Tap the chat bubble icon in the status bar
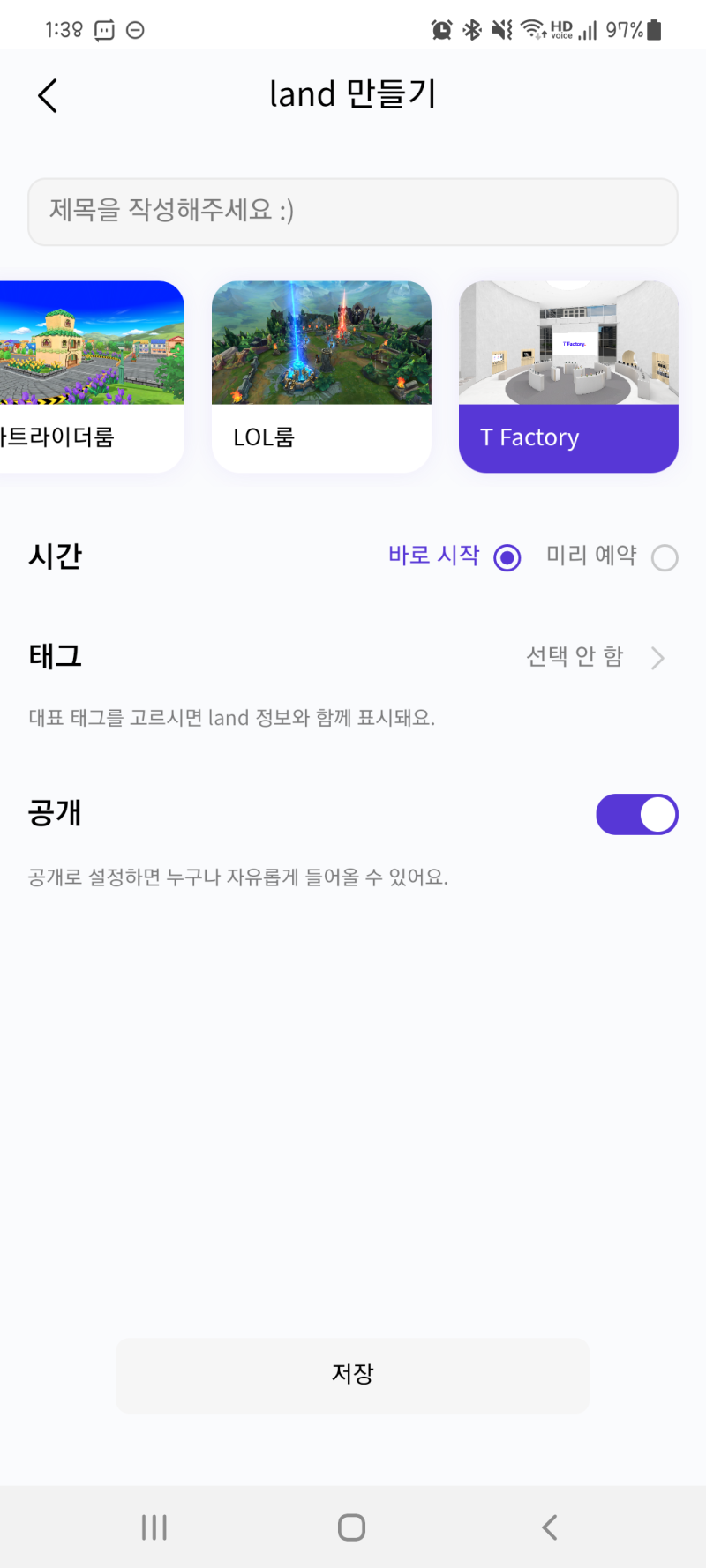This screenshot has width=706, height=1568. pos(105,29)
